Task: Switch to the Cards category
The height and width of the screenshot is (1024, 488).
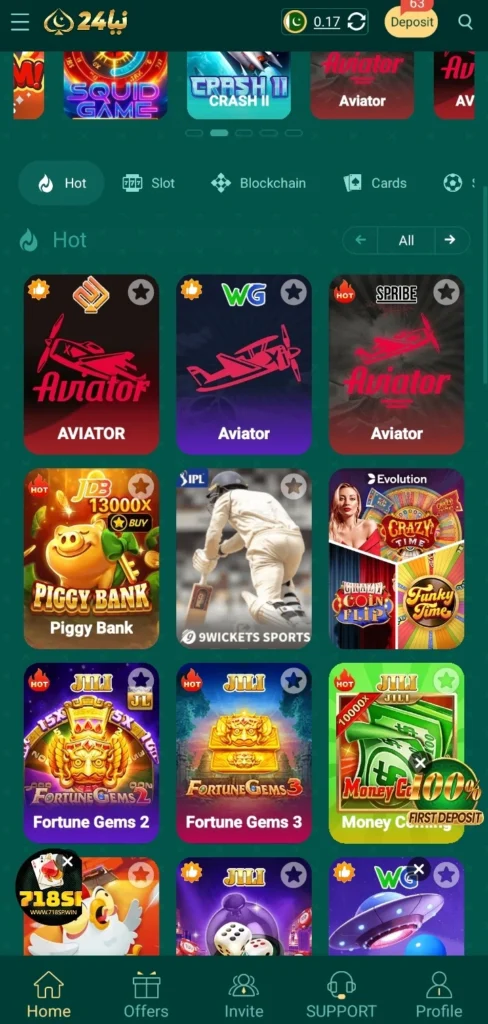Action: [x=375, y=184]
